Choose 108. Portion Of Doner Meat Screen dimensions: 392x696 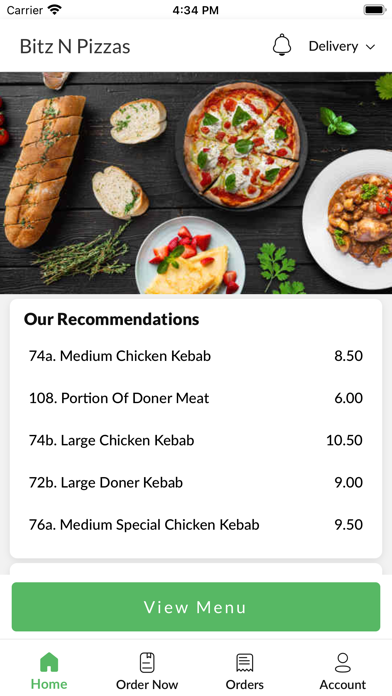click(196, 398)
